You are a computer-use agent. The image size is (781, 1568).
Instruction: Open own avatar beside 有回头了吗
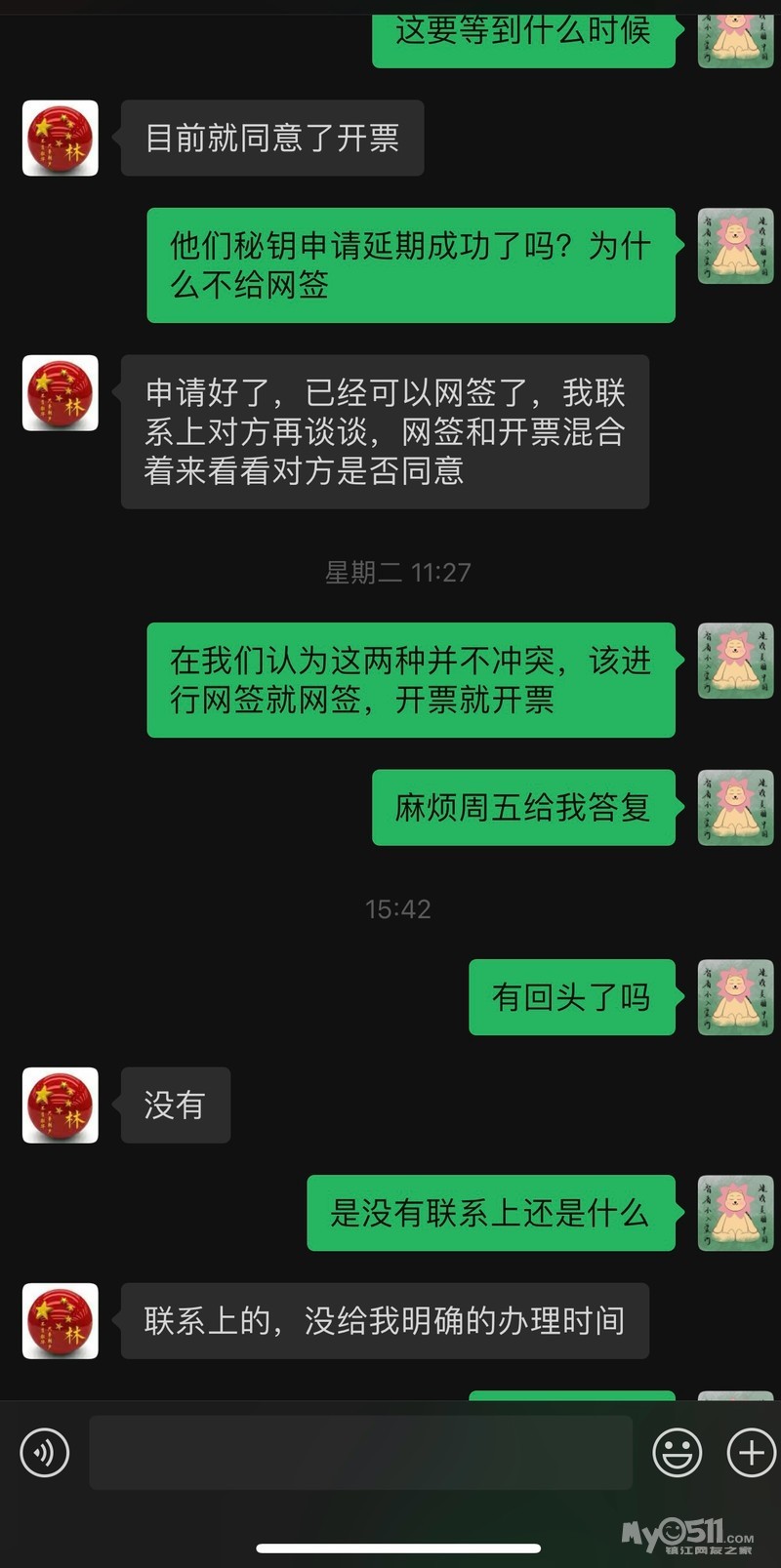tap(735, 997)
